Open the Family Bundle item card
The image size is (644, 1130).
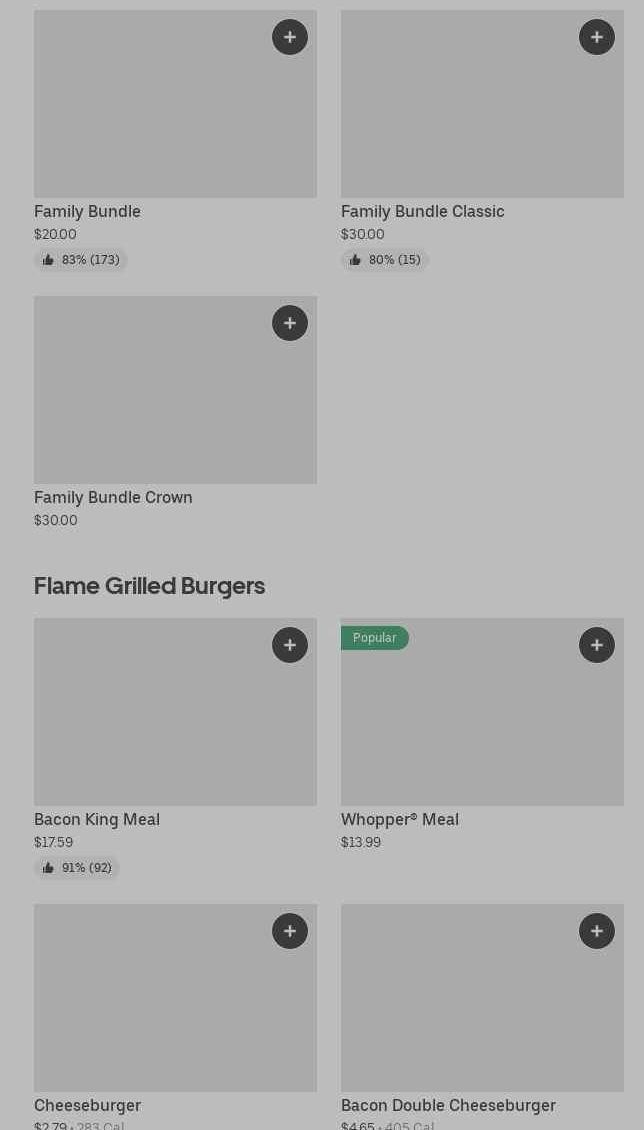[x=150, y=110]
